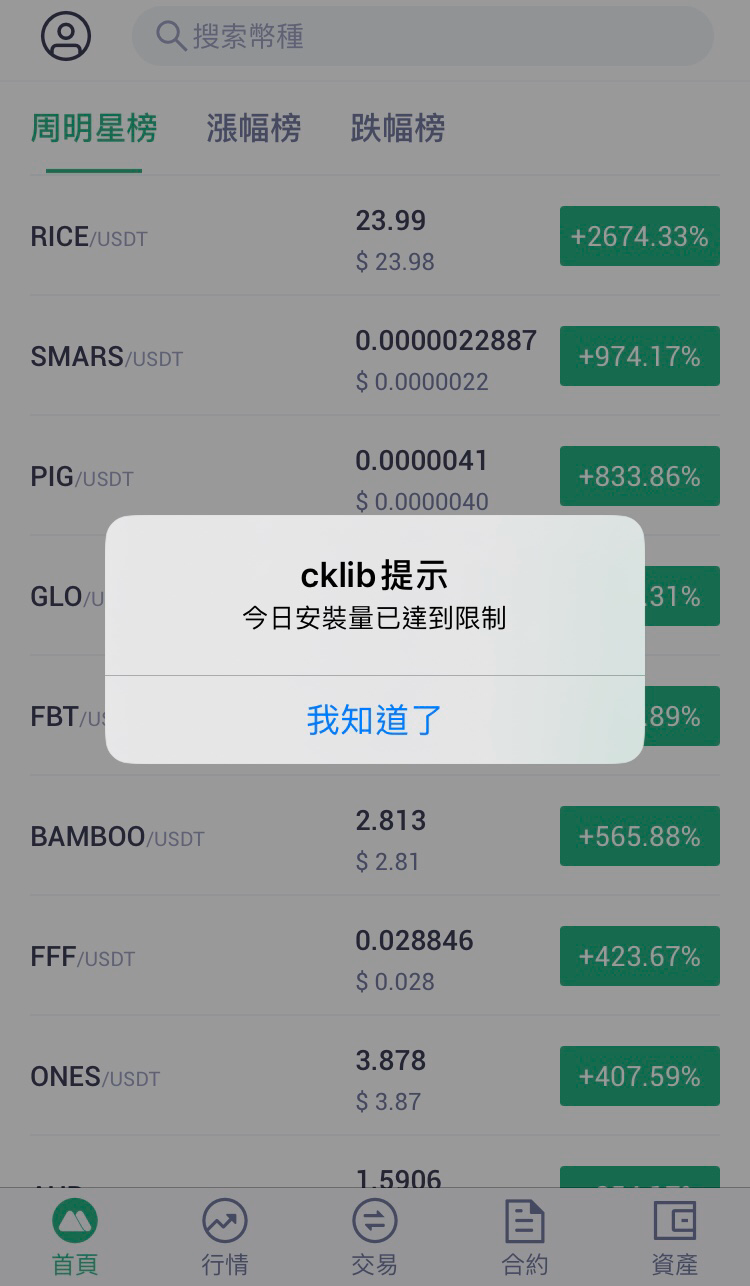Open the RICE/USDT row
Image resolution: width=750 pixels, height=1286 pixels.
(x=375, y=237)
